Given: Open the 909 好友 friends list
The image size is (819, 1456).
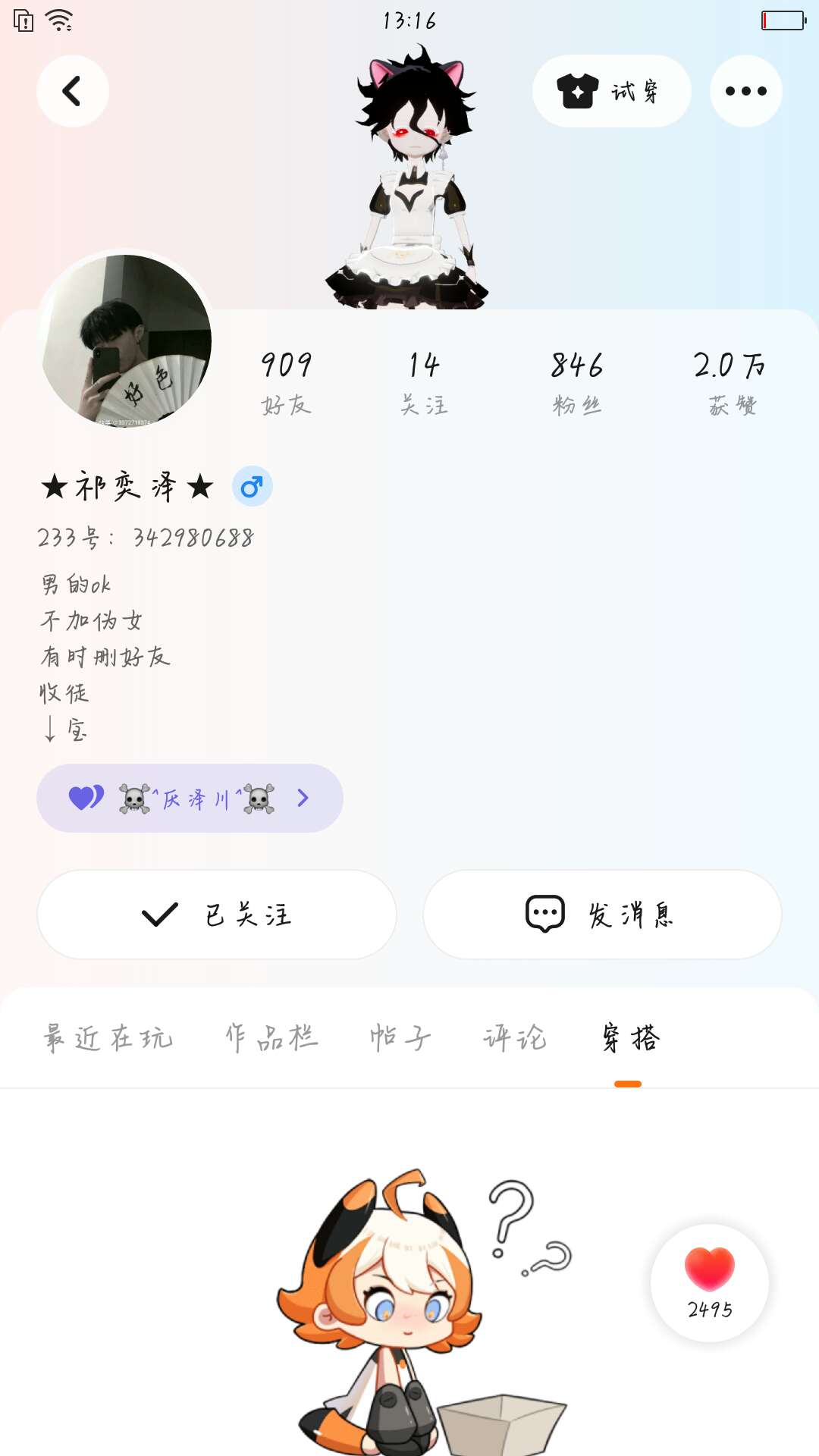Looking at the screenshot, I should (x=286, y=383).
